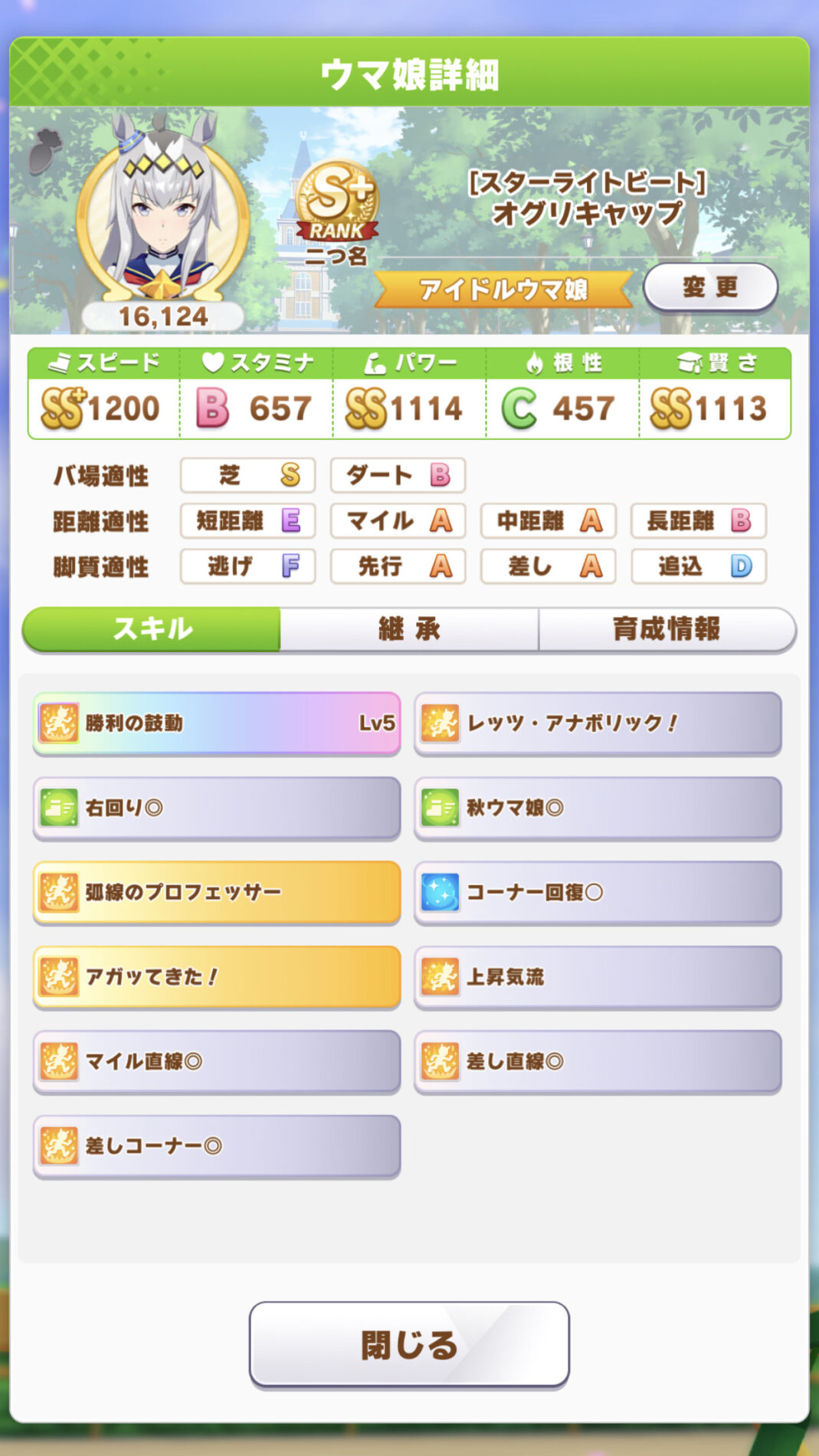Select the スキル tab
Screen dimensions: 819x1456
(152, 629)
